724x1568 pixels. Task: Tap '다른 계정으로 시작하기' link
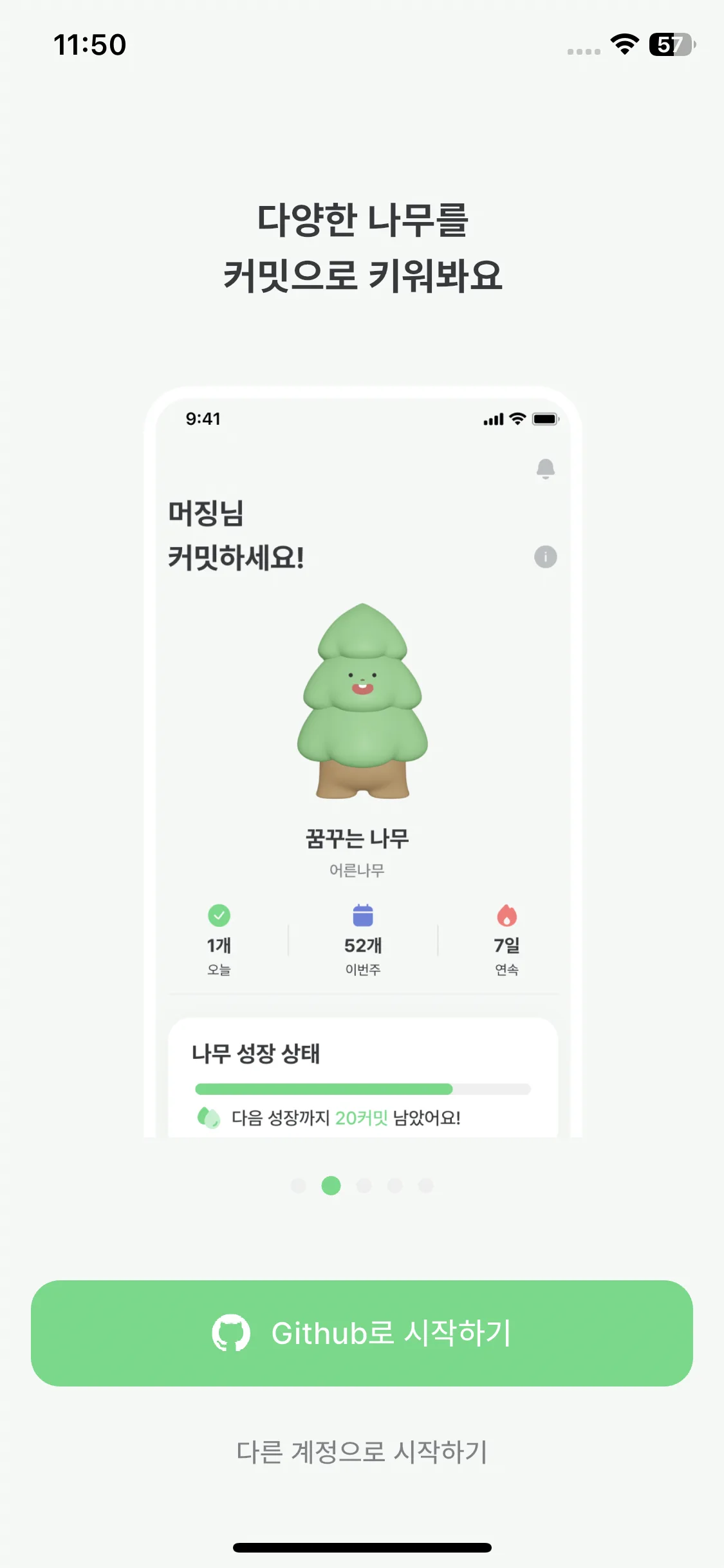[362, 1452]
